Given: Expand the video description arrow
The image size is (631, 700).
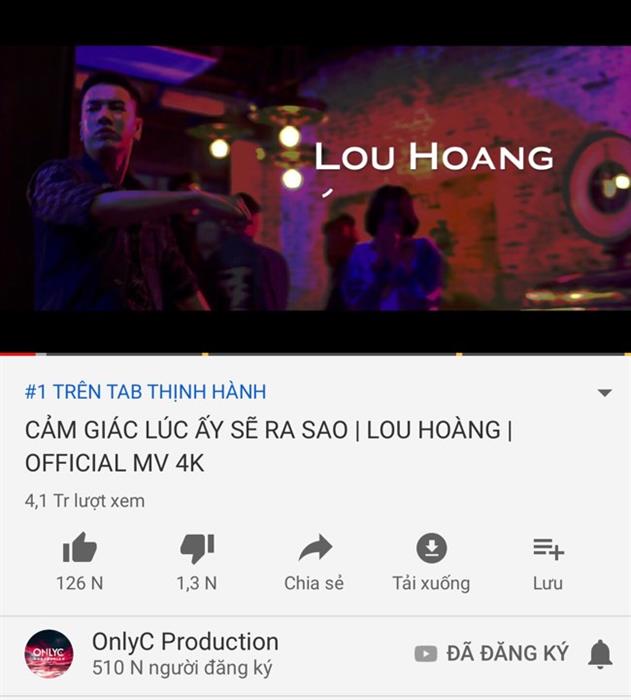Looking at the screenshot, I should click(x=604, y=393).
